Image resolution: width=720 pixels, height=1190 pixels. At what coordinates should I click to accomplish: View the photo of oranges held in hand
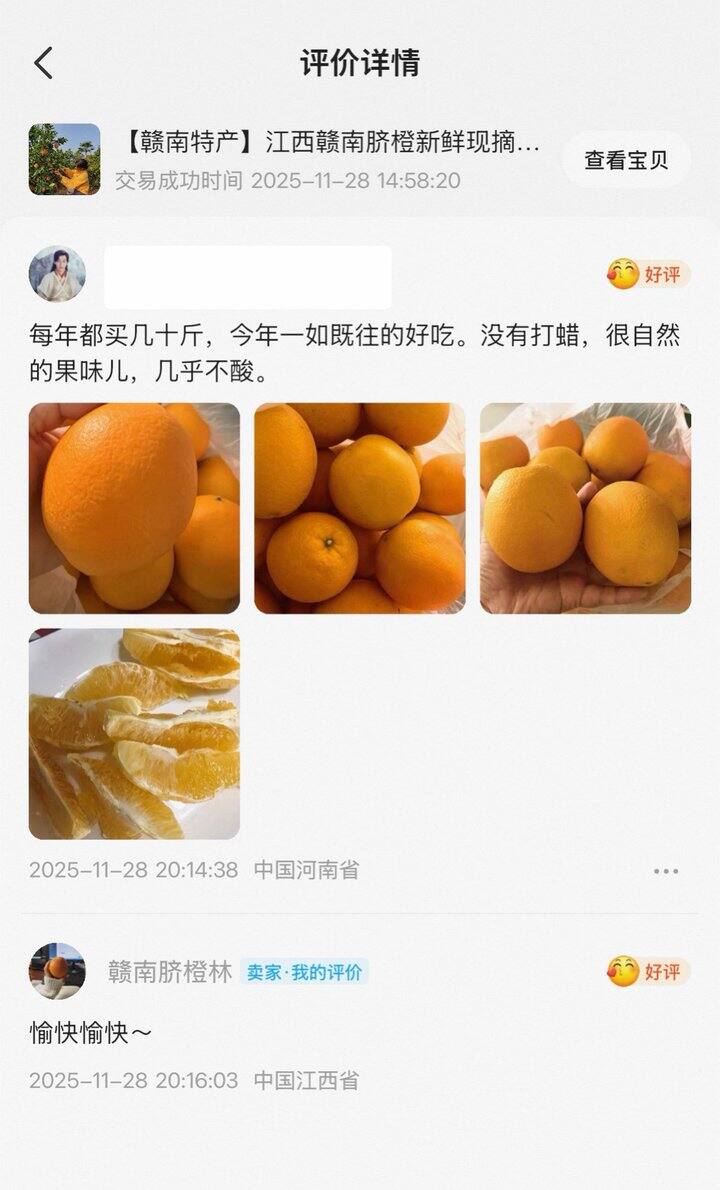coord(588,501)
